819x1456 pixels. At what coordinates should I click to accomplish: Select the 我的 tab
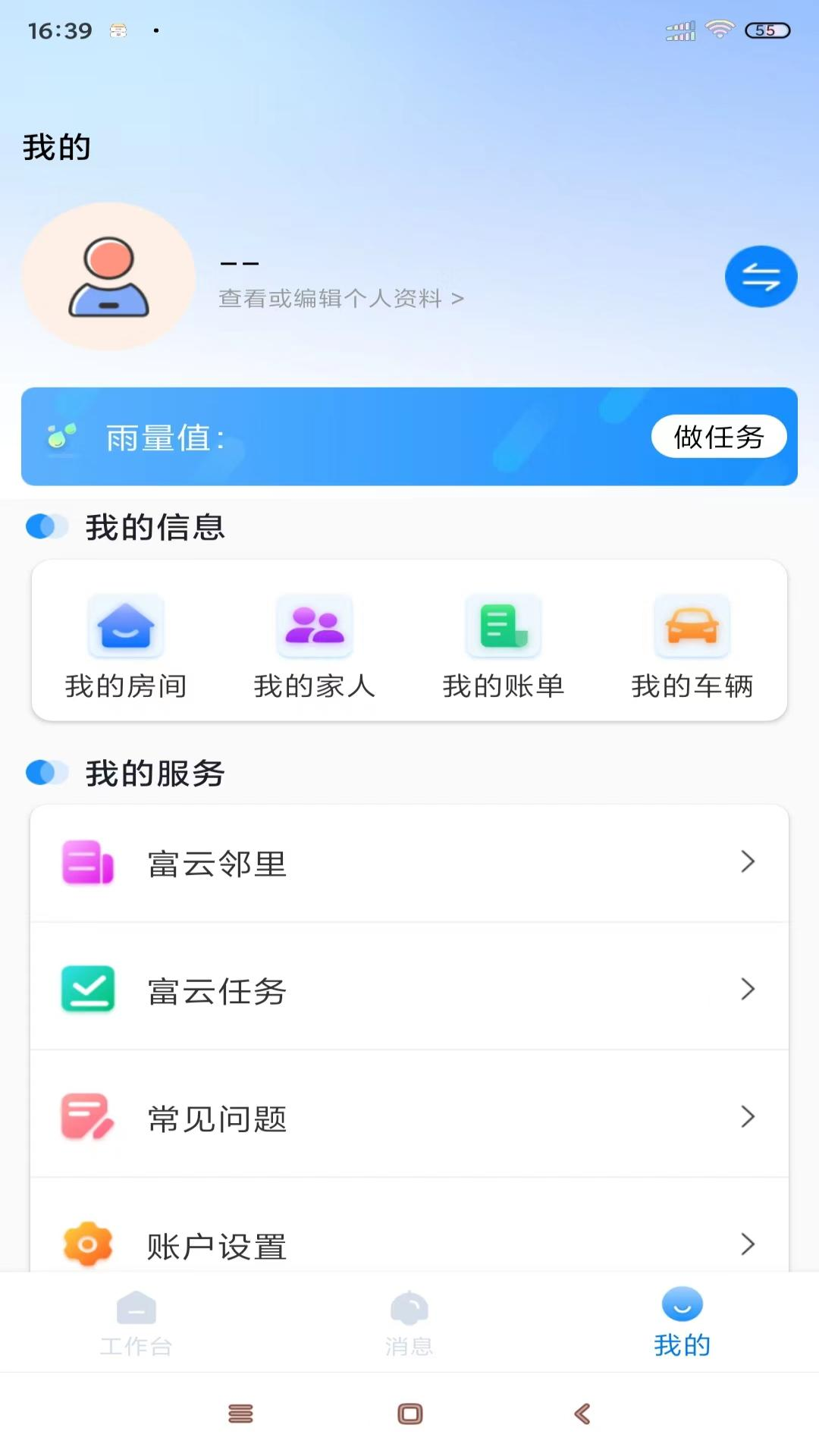click(x=682, y=1323)
